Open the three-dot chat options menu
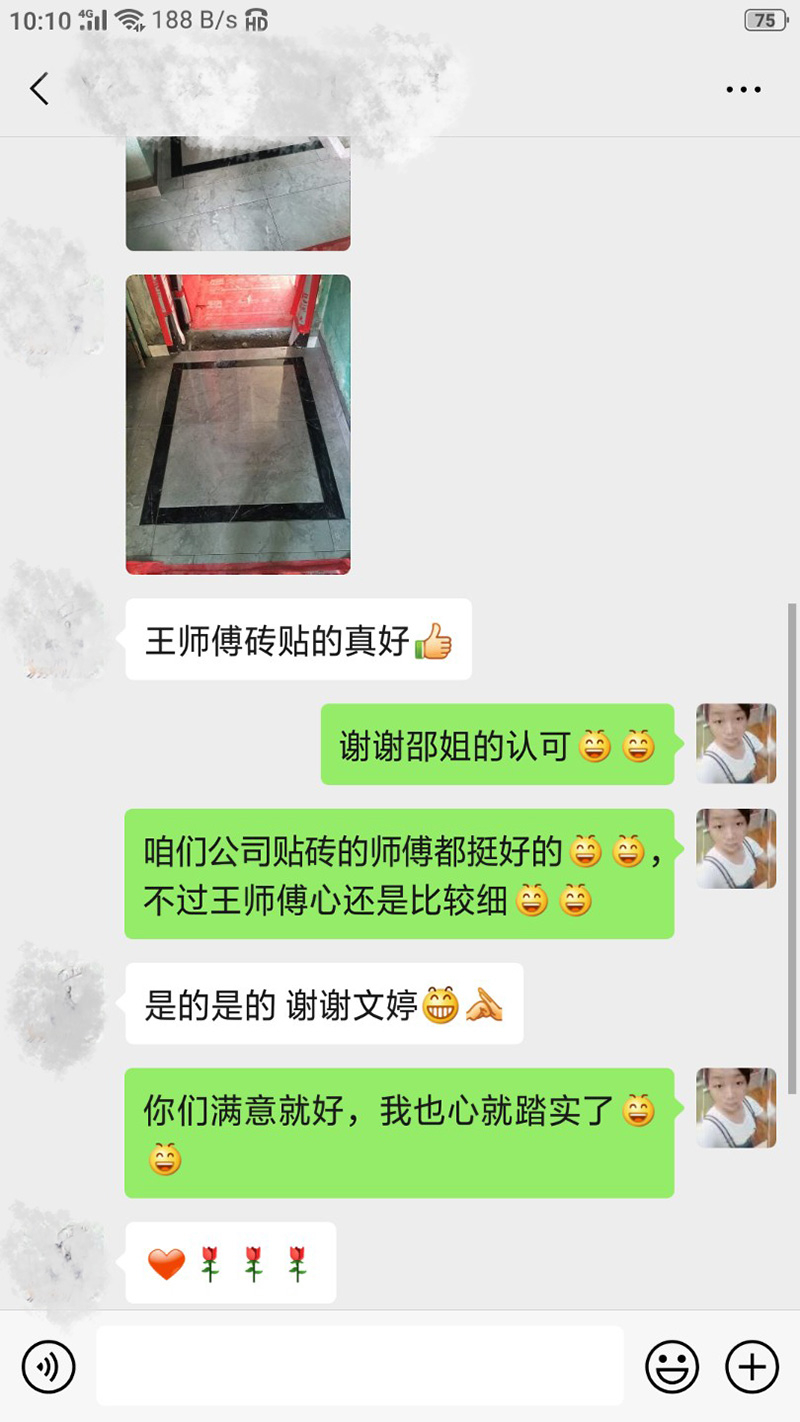The height and width of the screenshot is (1422, 800). pos(743,89)
